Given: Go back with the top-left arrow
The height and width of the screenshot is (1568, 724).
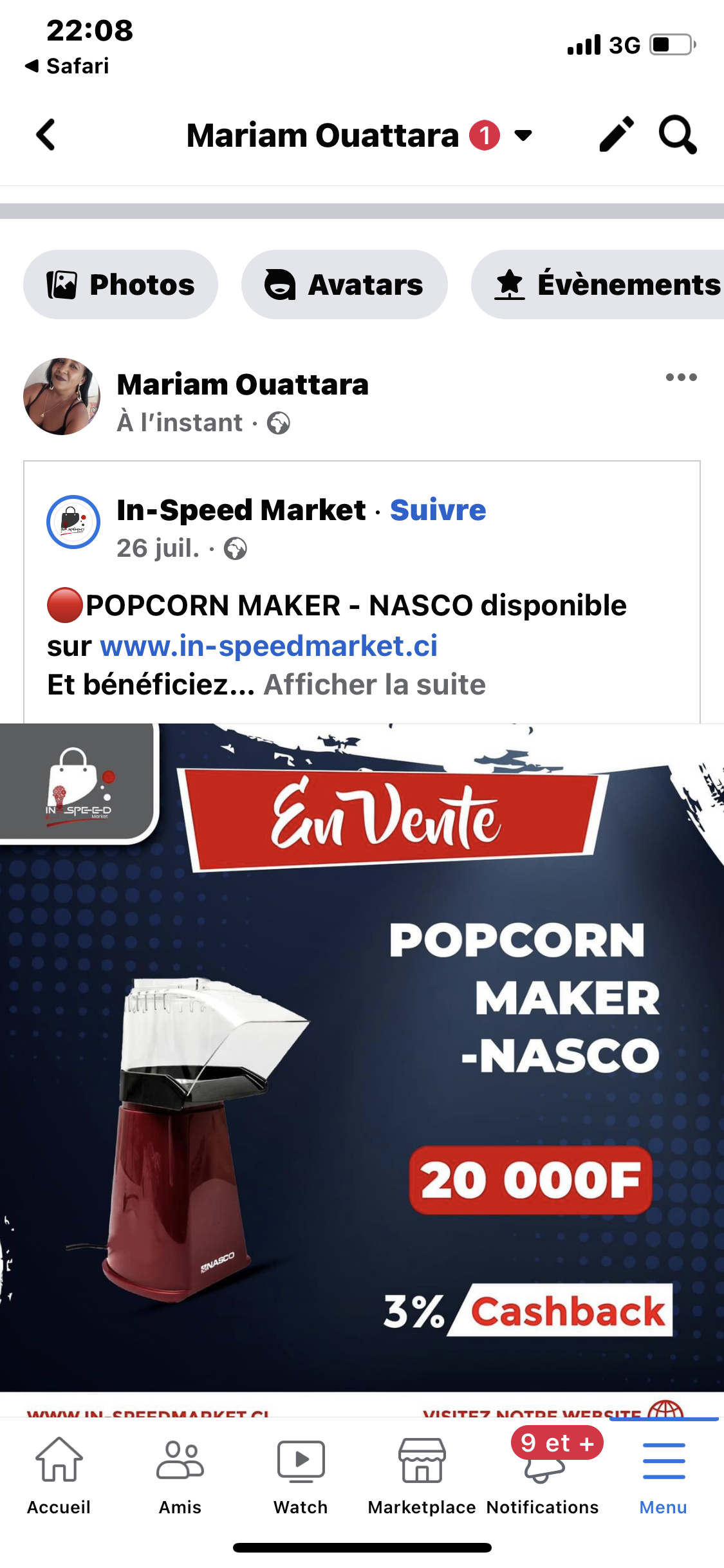Looking at the screenshot, I should [x=46, y=135].
